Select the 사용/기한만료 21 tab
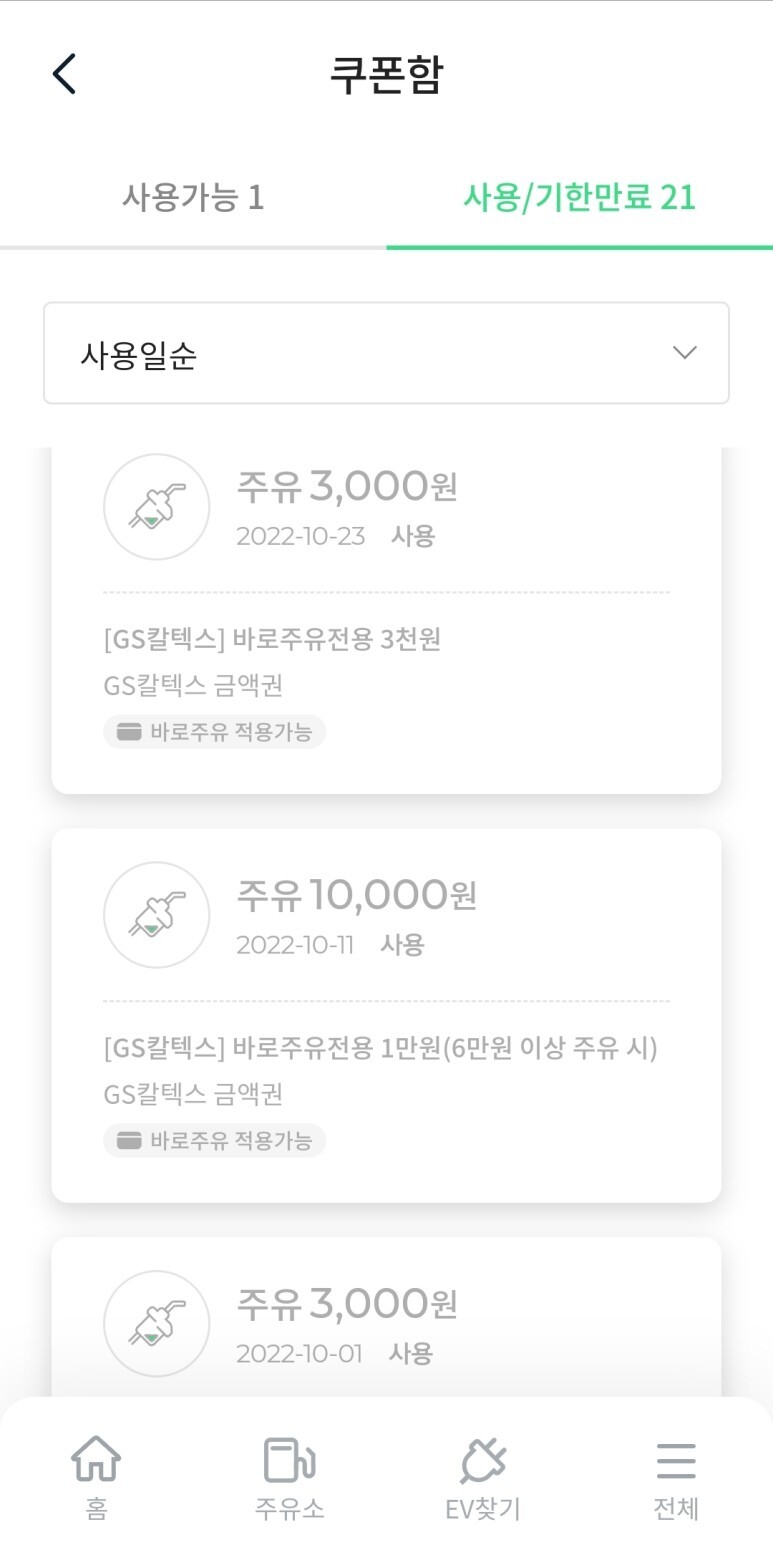The width and height of the screenshot is (773, 1560). click(579, 197)
